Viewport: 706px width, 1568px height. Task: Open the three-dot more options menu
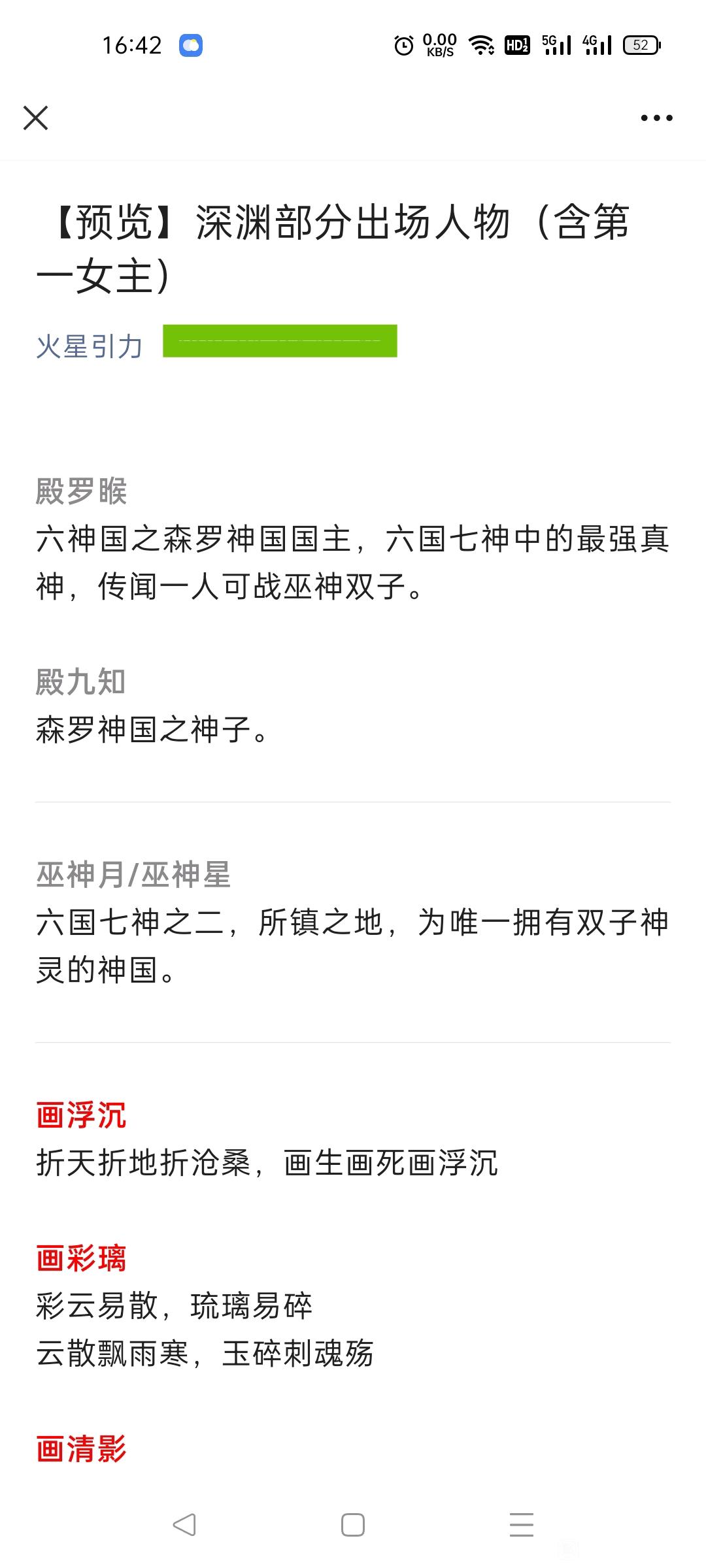tap(656, 118)
